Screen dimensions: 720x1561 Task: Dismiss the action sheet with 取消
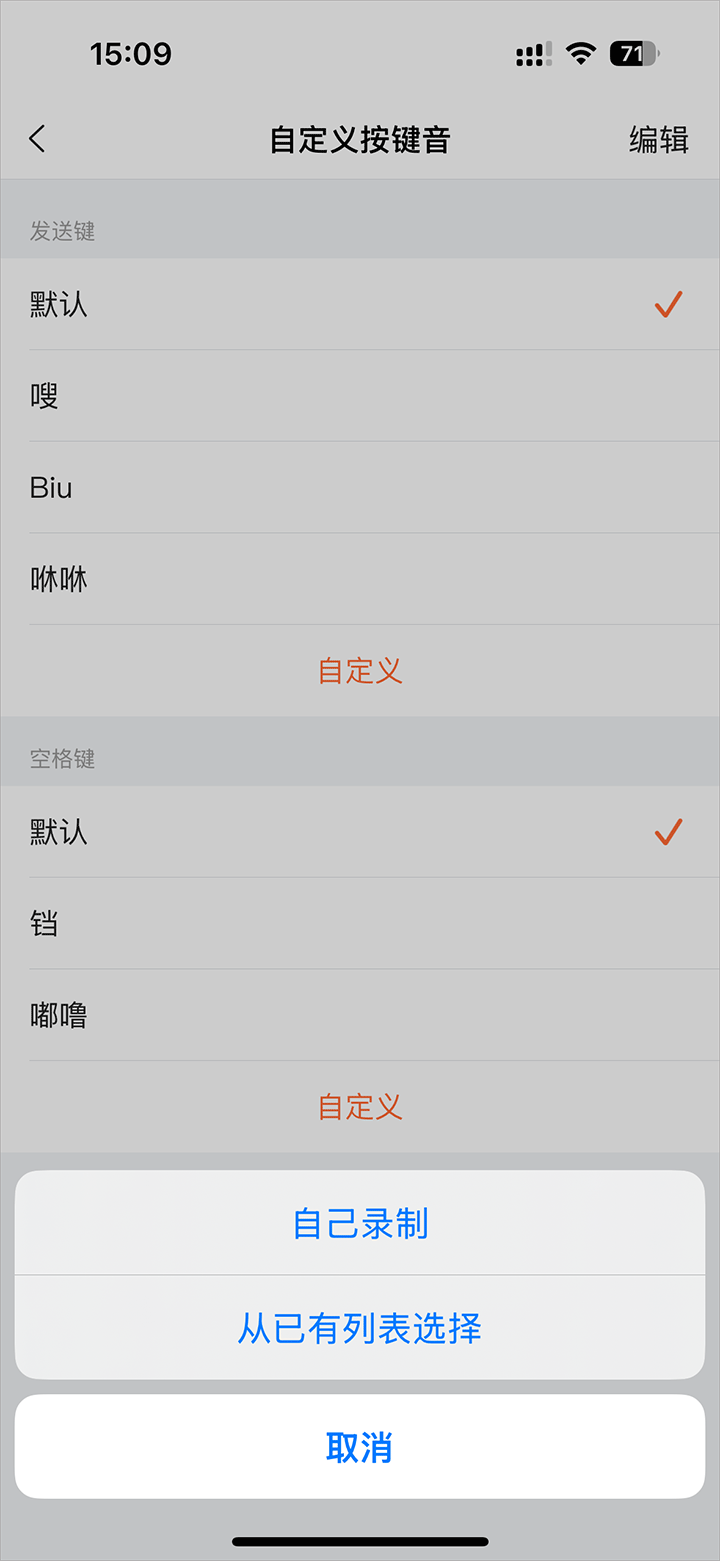360,1446
